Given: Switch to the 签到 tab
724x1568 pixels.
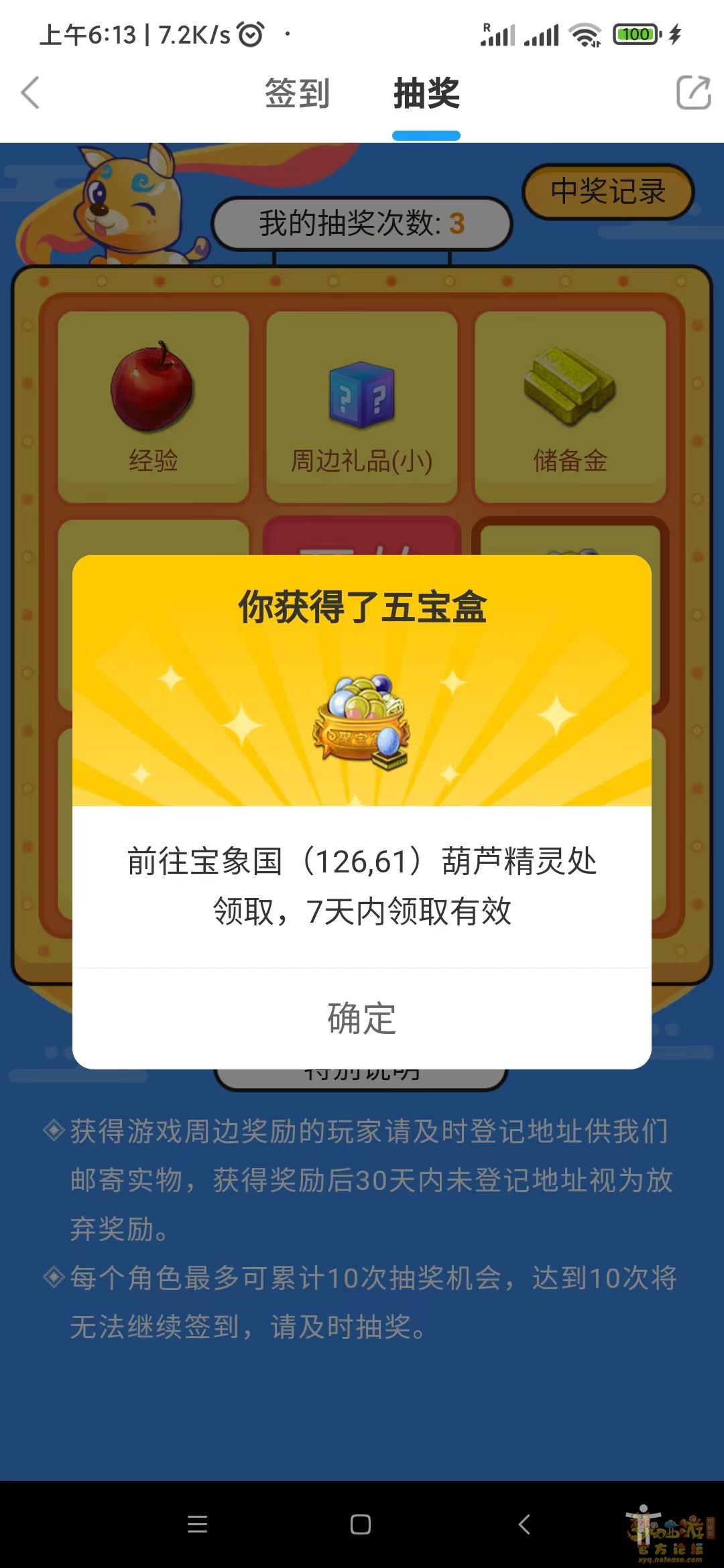Looking at the screenshot, I should 298,93.
